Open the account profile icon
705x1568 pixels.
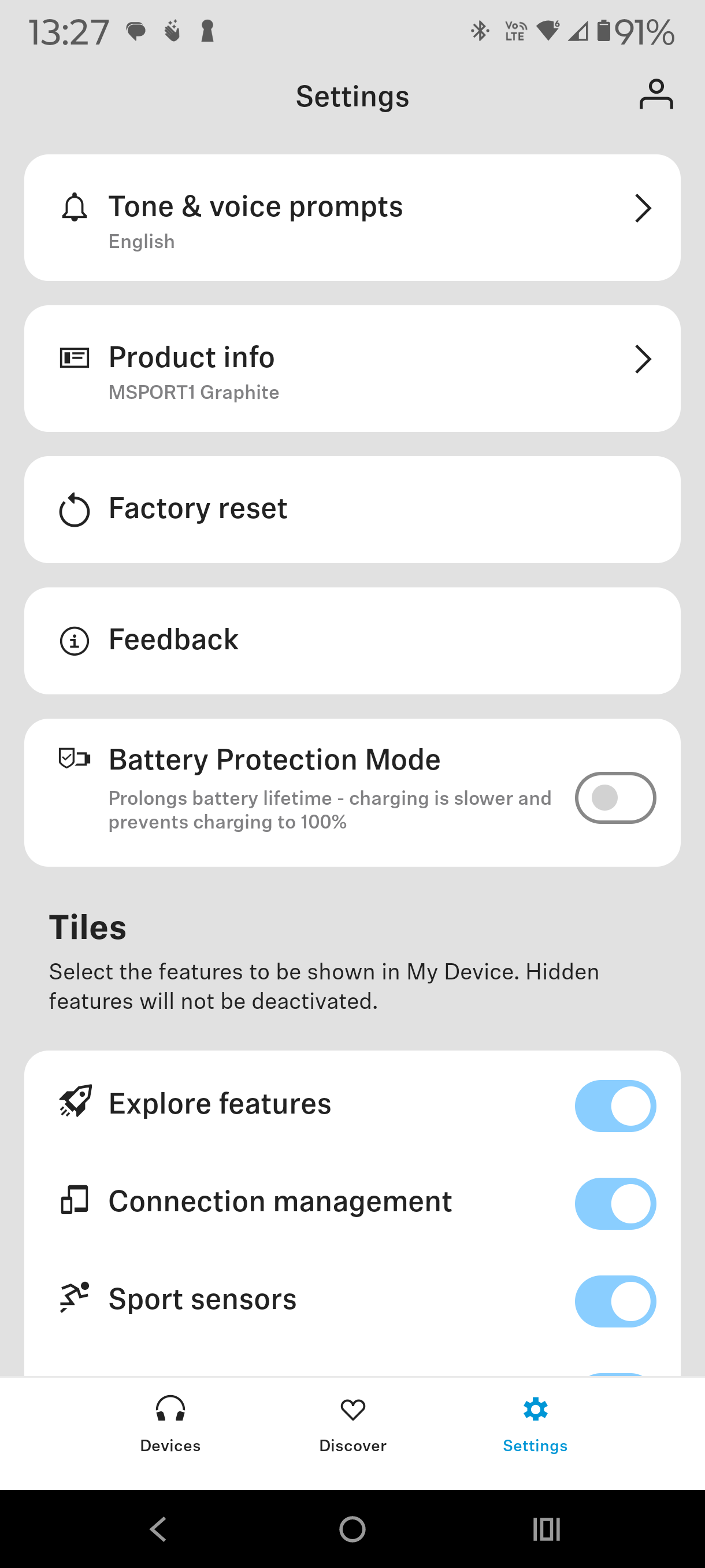point(656,95)
